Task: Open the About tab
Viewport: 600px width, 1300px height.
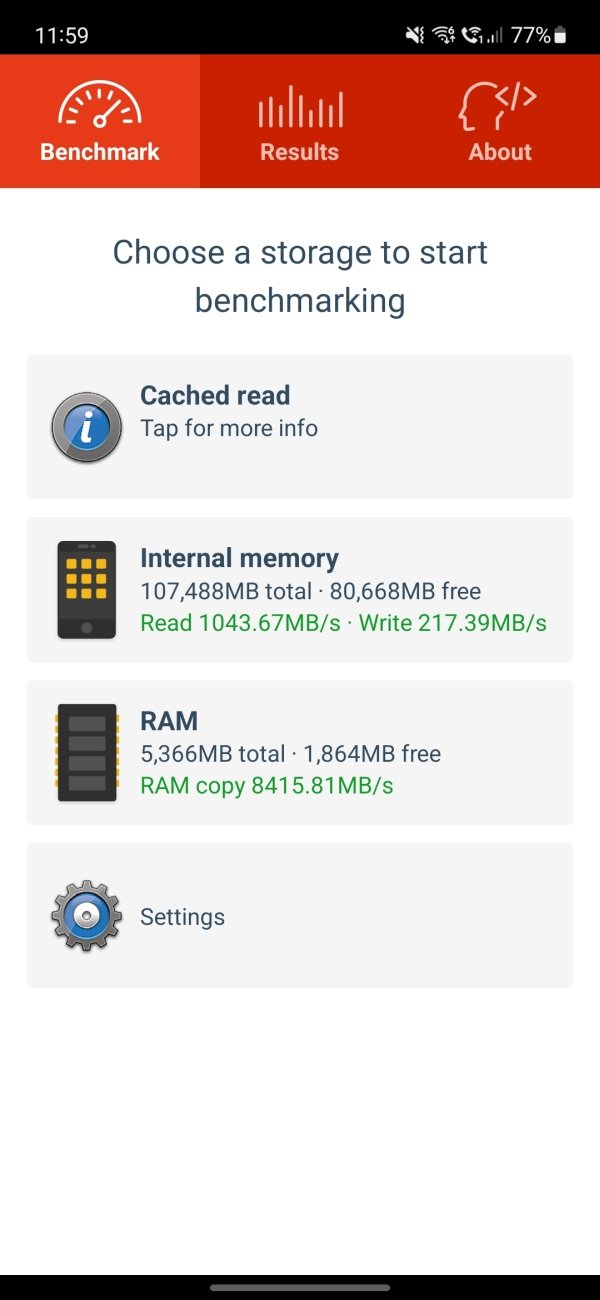Action: tap(500, 121)
